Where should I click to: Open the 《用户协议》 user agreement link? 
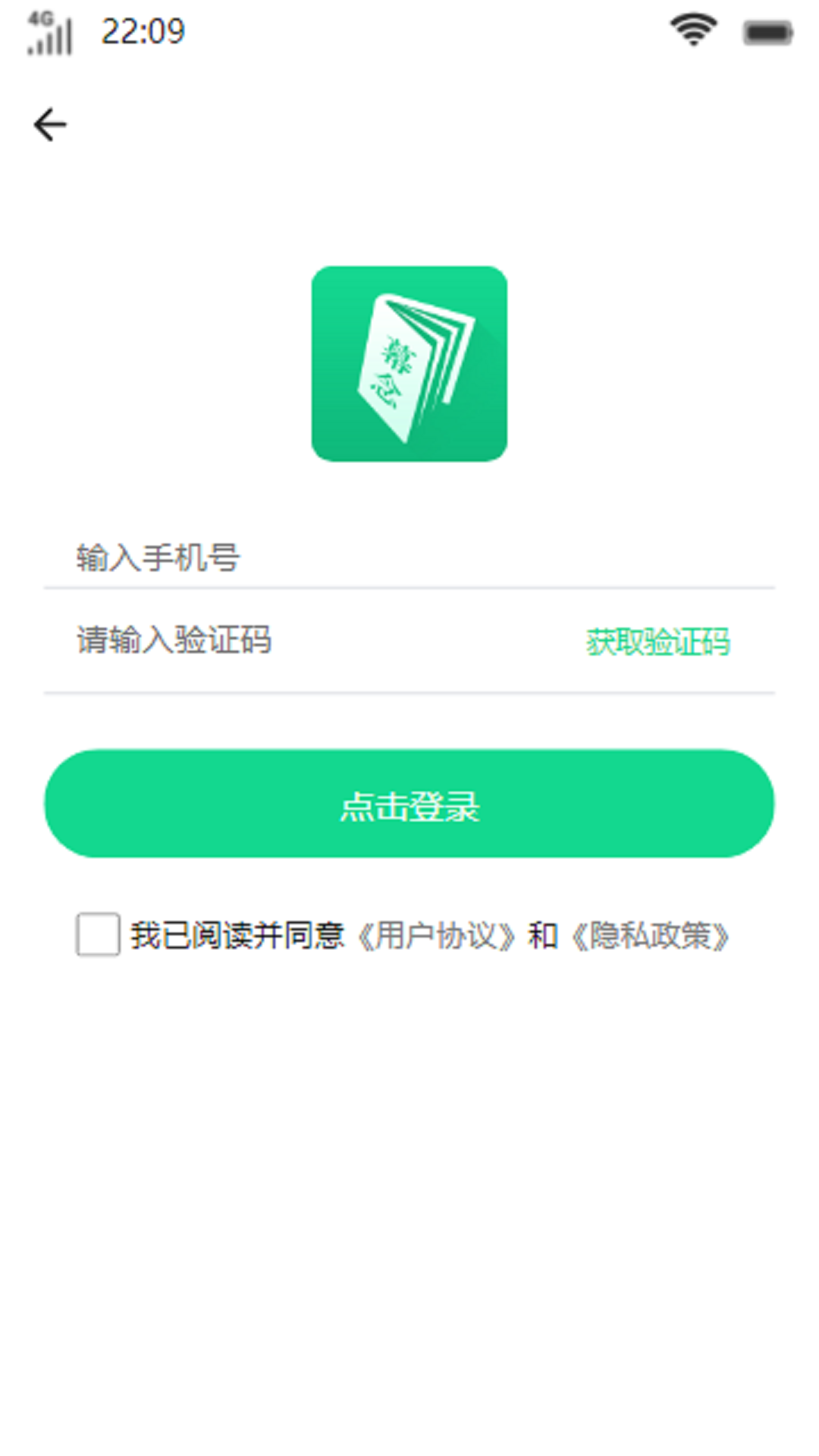pyautogui.click(x=436, y=936)
